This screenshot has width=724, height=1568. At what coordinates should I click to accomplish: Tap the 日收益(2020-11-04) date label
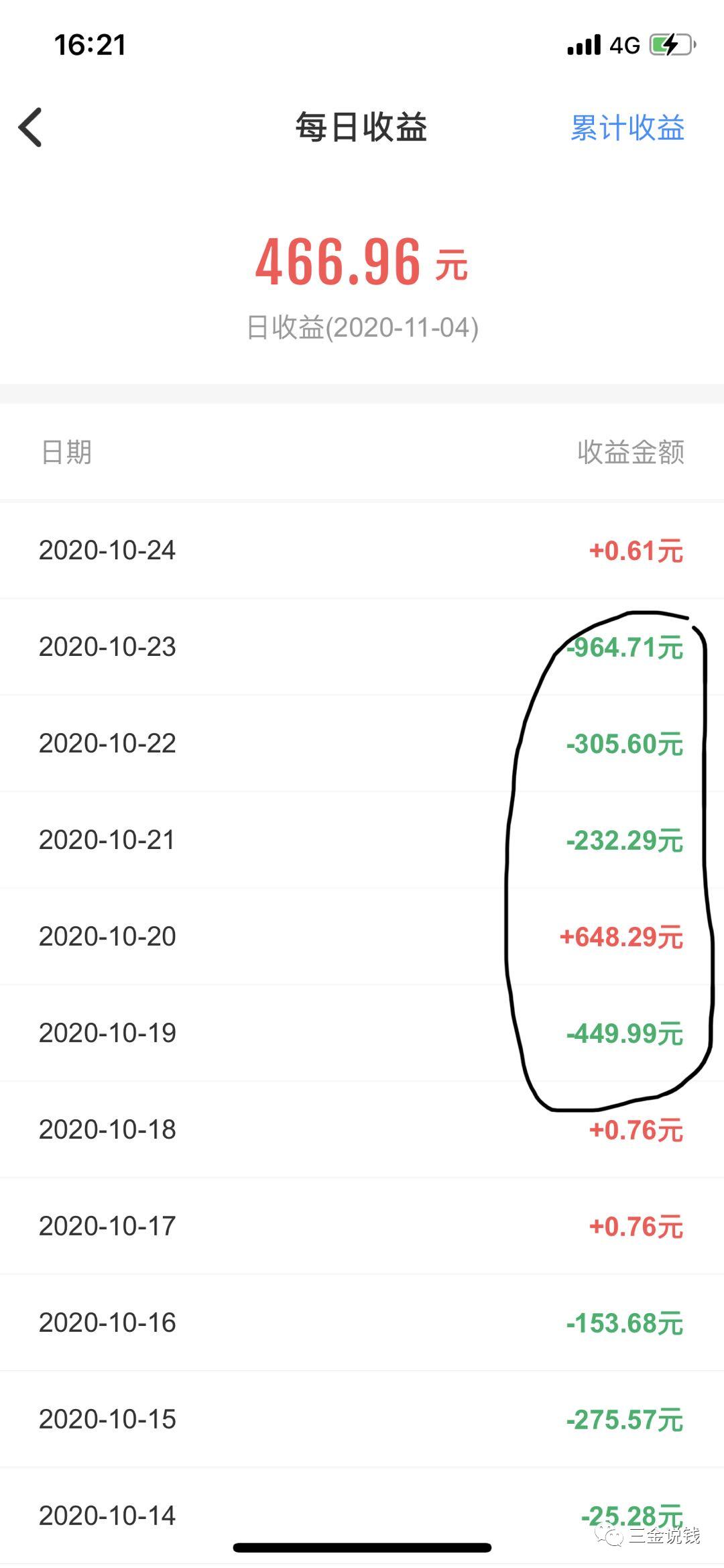pos(362,328)
